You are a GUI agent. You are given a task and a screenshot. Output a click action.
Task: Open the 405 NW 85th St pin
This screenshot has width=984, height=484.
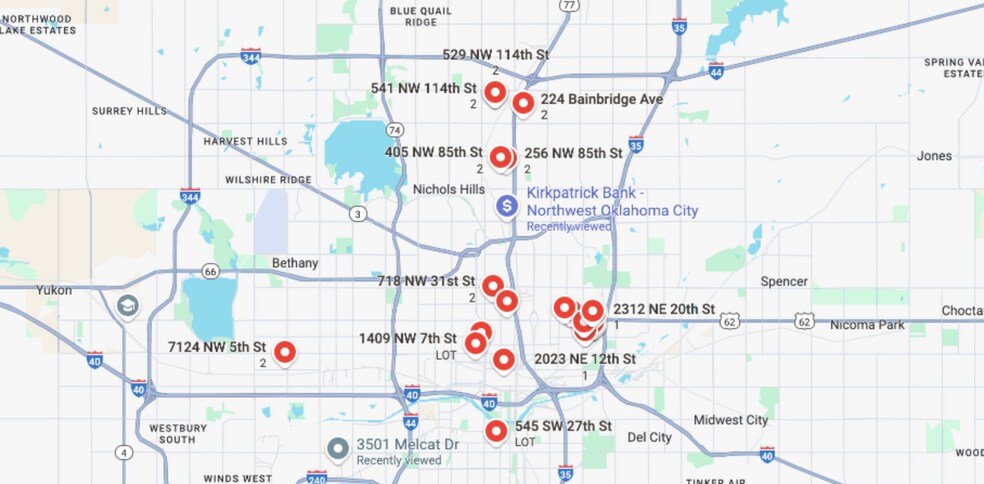pyautogui.click(x=500, y=156)
